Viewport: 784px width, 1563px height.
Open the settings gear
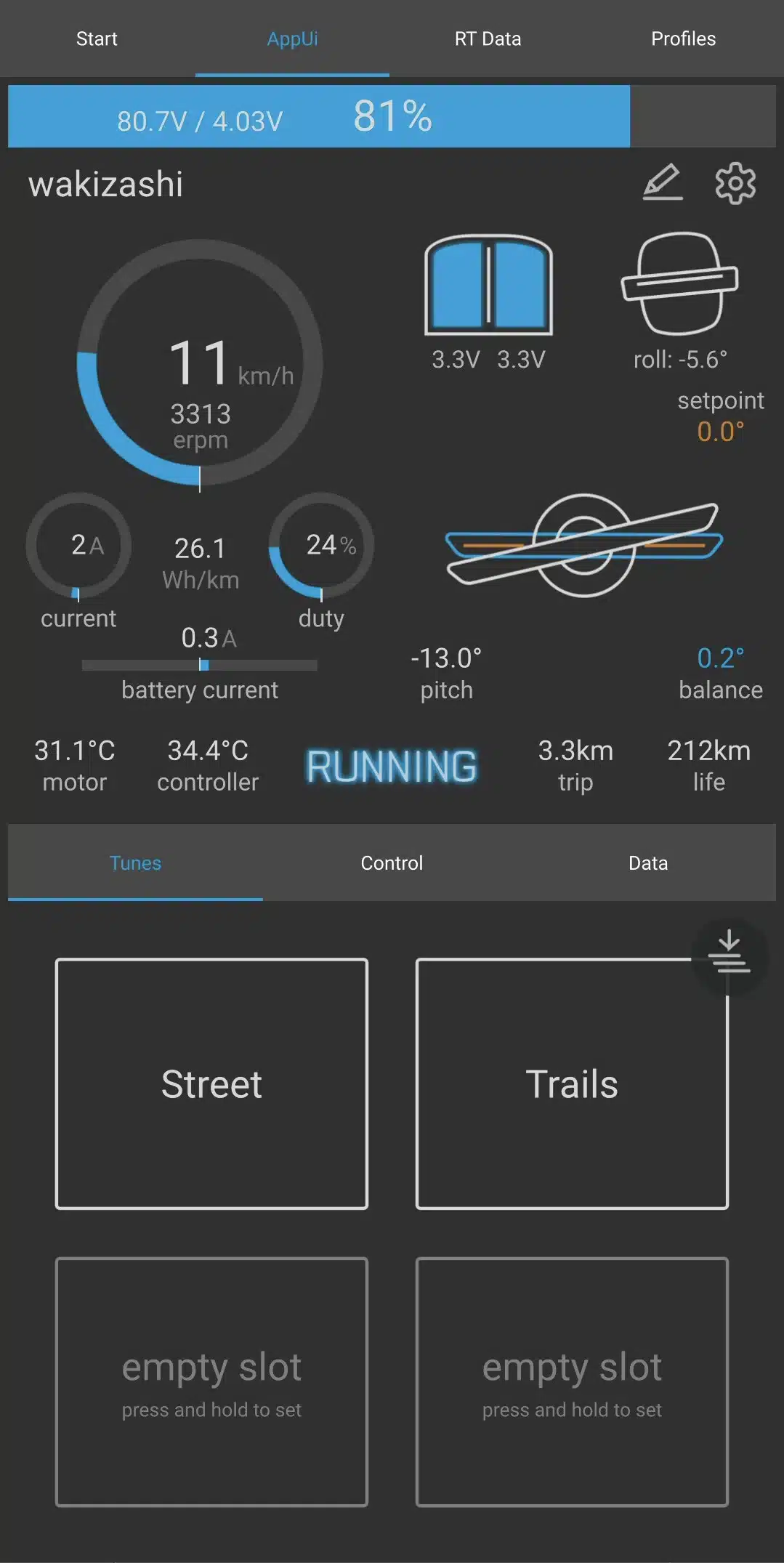(735, 183)
